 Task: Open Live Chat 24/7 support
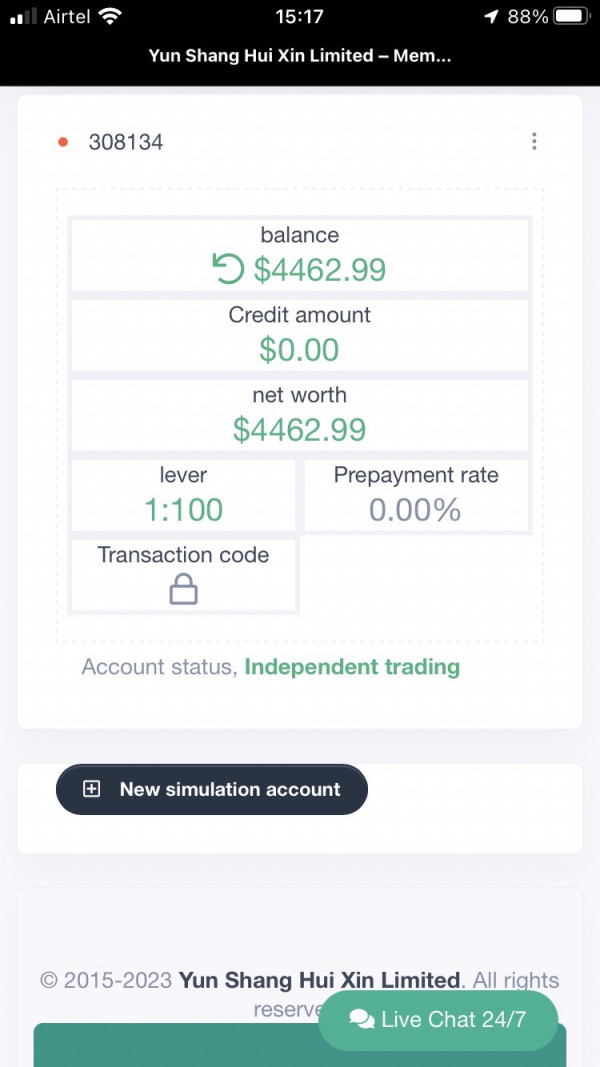[438, 1019]
